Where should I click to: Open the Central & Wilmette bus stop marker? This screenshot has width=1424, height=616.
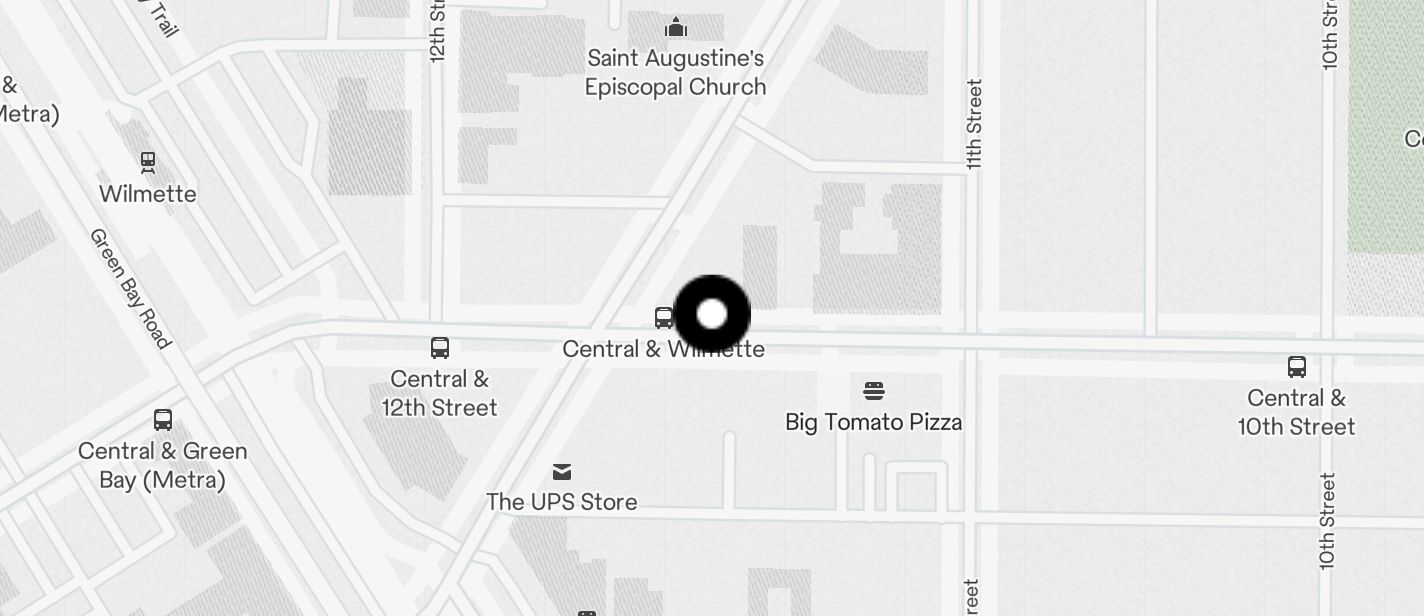[x=663, y=318]
